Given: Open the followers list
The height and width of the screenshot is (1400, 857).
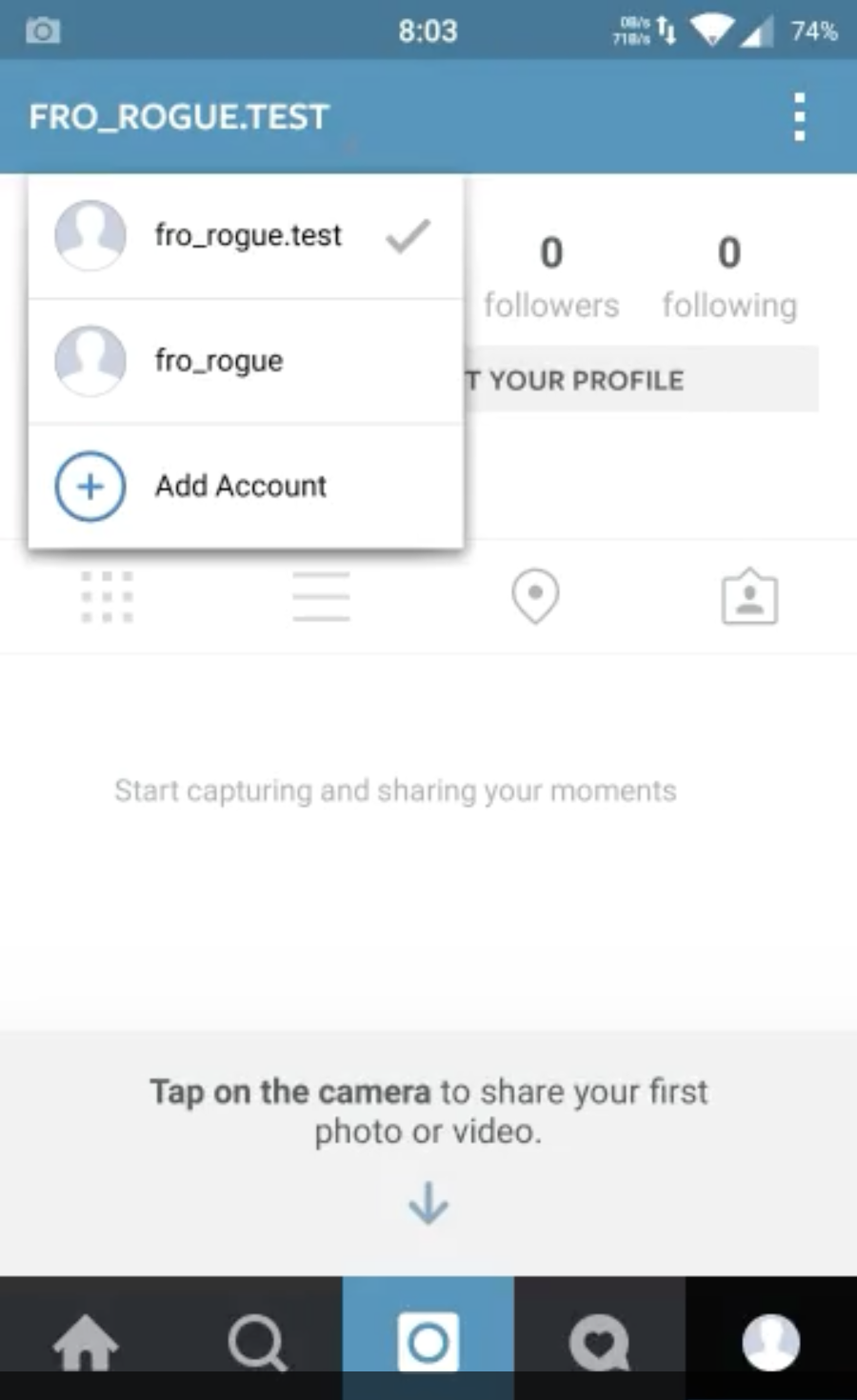Looking at the screenshot, I should 551,276.
